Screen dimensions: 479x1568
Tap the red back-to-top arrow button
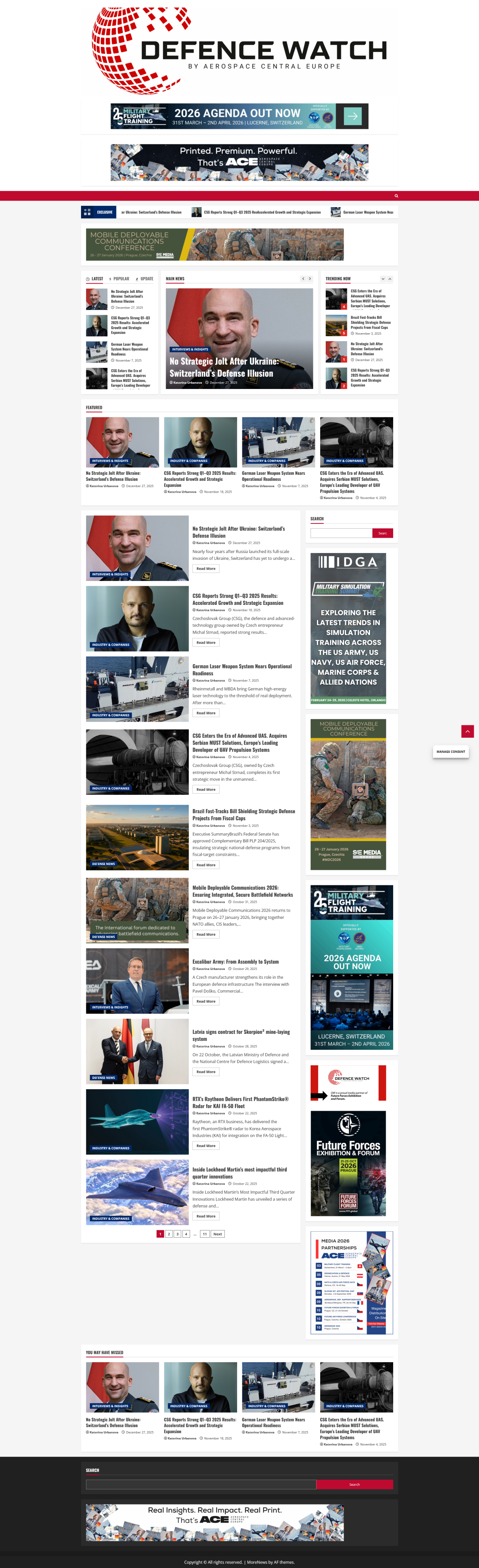[467, 731]
